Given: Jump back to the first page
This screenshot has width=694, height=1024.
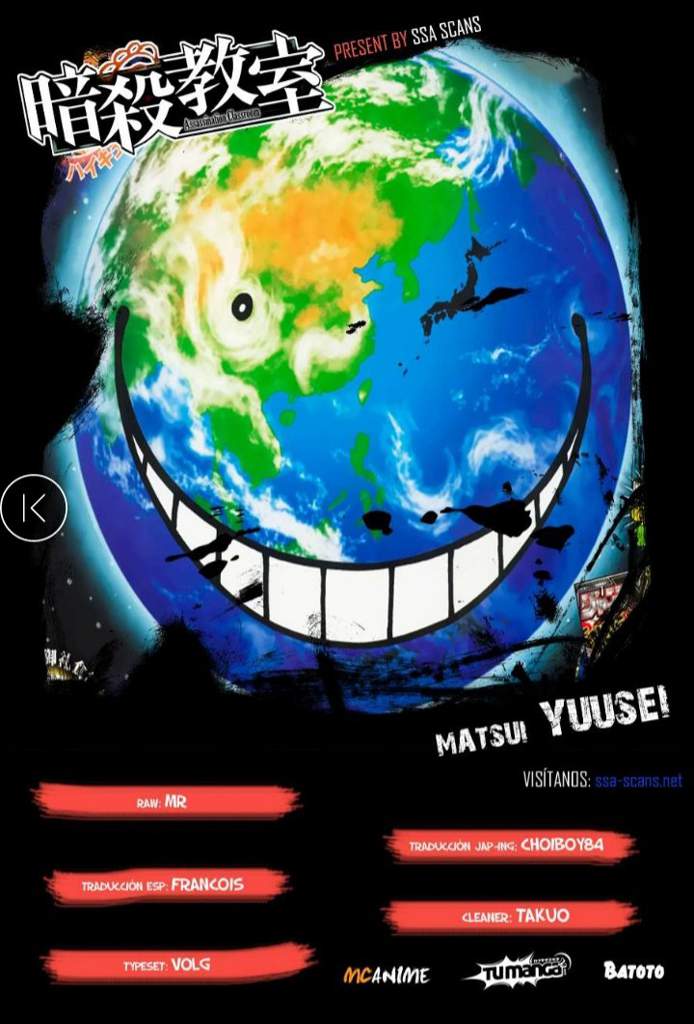Looking at the screenshot, I should [x=33, y=508].
